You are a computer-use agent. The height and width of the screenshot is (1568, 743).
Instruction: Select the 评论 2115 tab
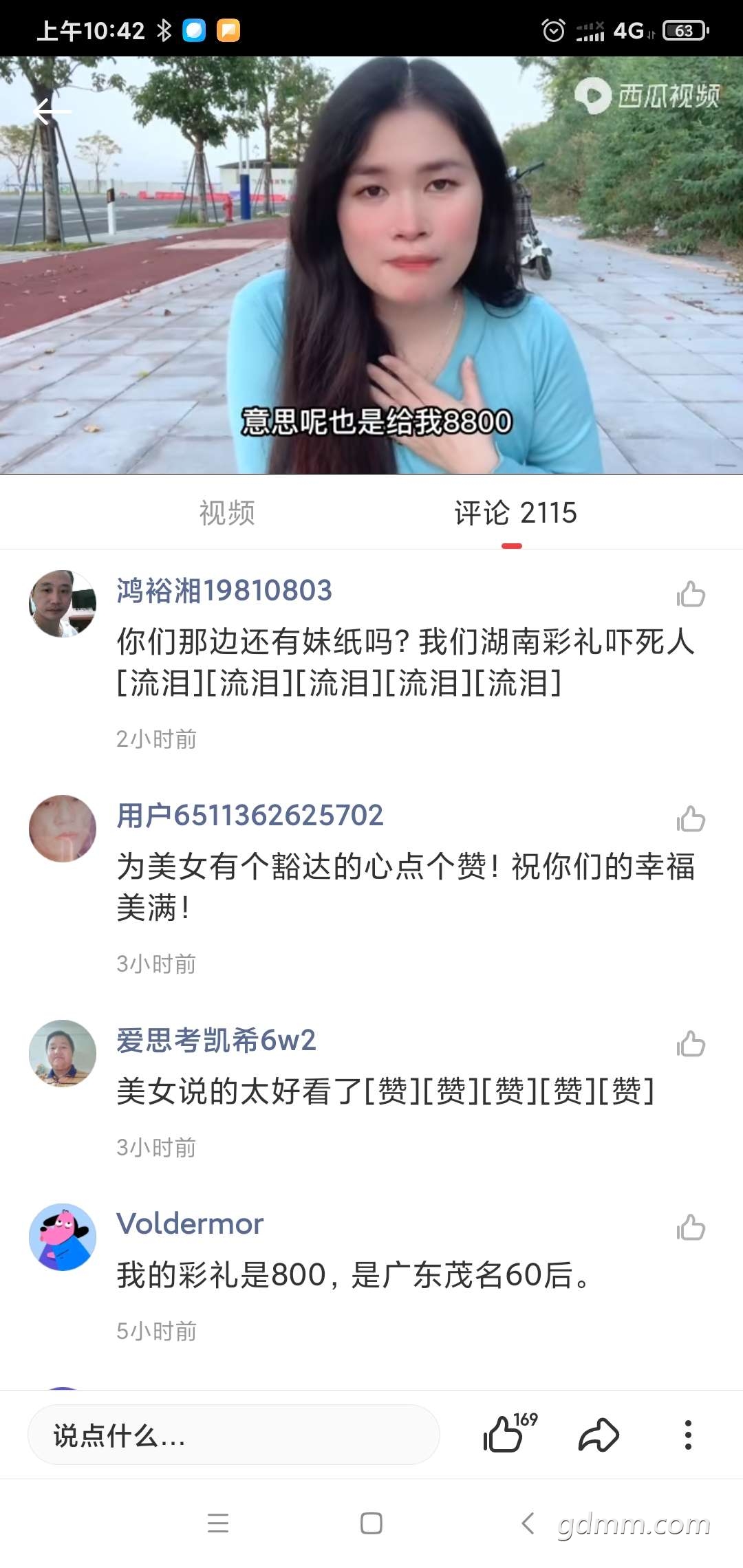[x=515, y=513]
